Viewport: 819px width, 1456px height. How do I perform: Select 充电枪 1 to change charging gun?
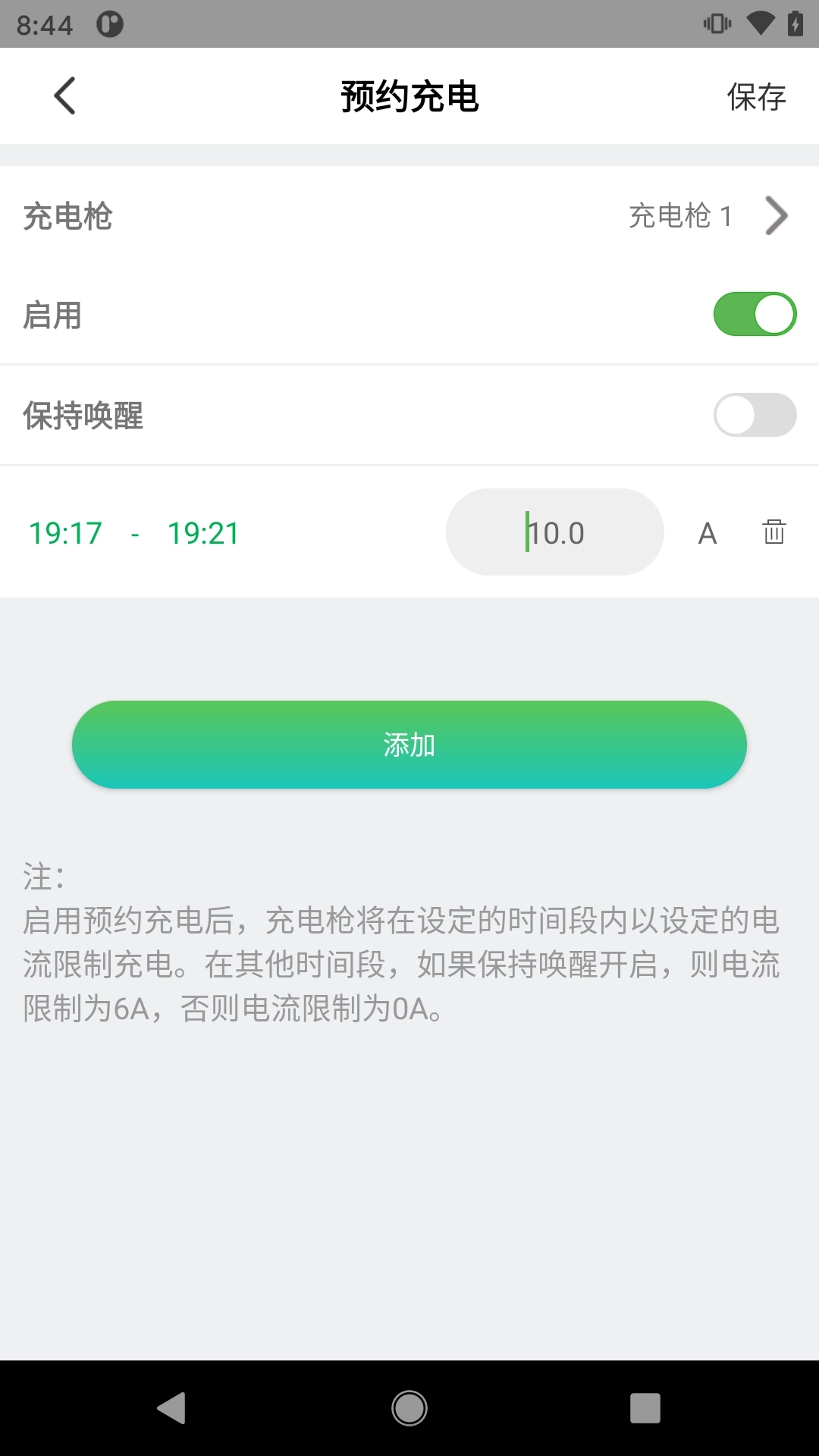pyautogui.click(x=679, y=217)
